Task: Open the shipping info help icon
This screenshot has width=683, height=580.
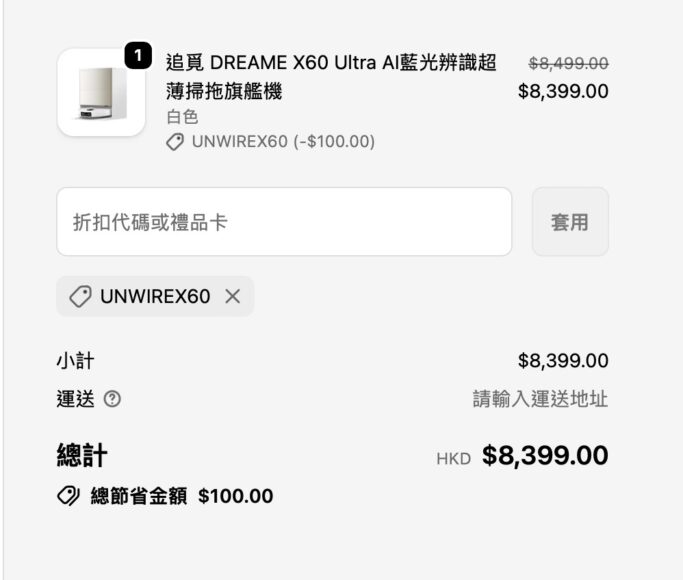Action: pos(112,400)
